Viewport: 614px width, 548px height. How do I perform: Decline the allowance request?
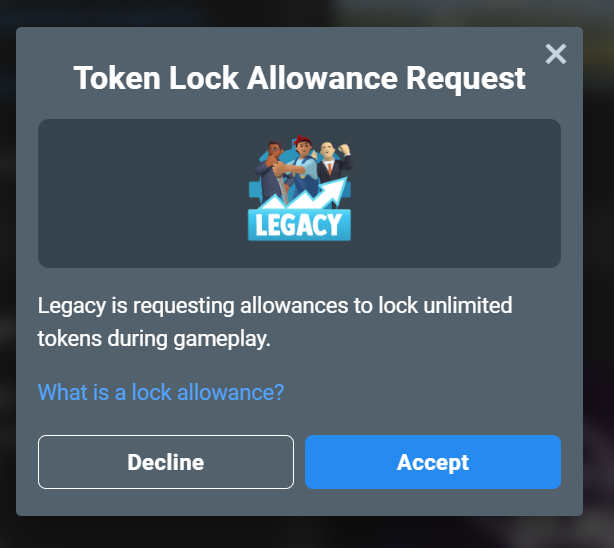coord(166,462)
